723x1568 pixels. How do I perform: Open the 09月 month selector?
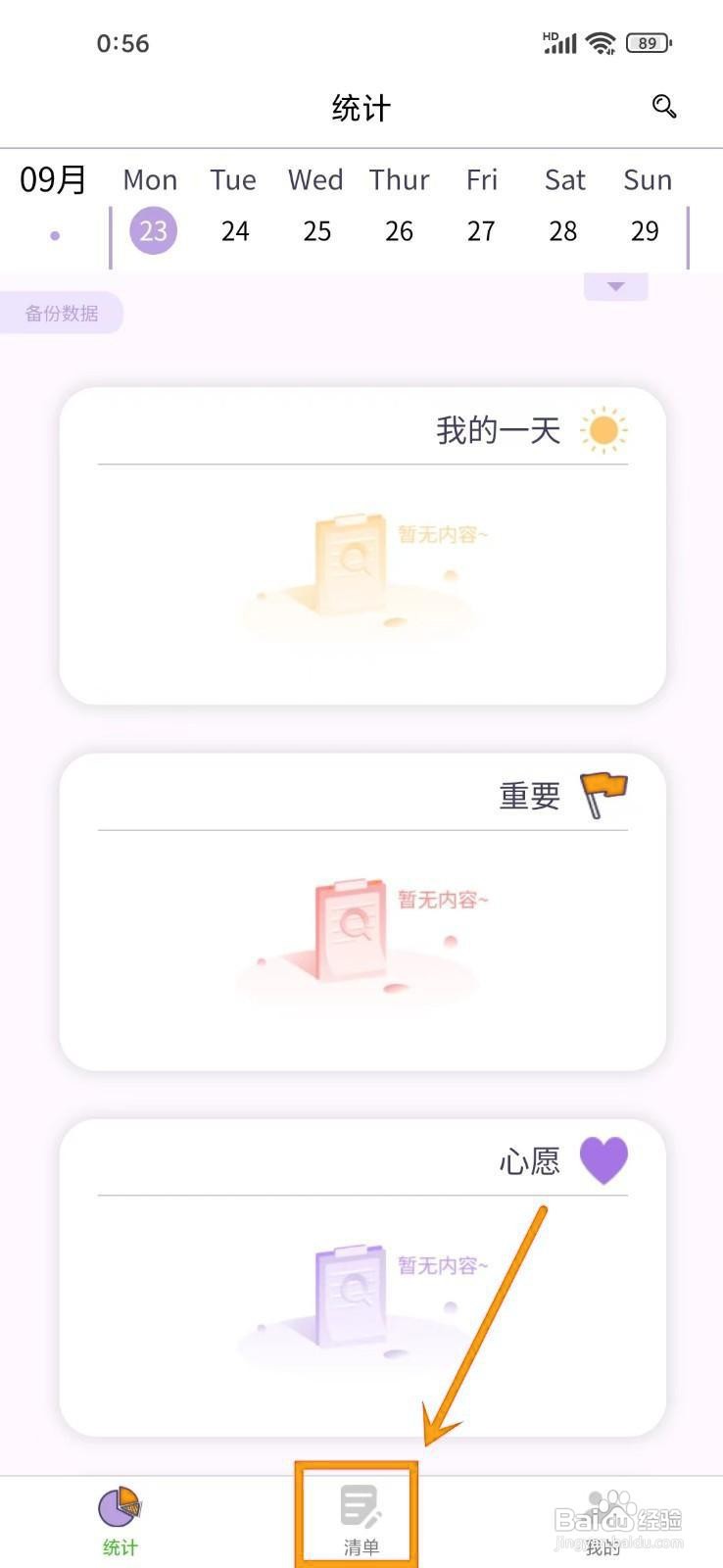click(53, 180)
